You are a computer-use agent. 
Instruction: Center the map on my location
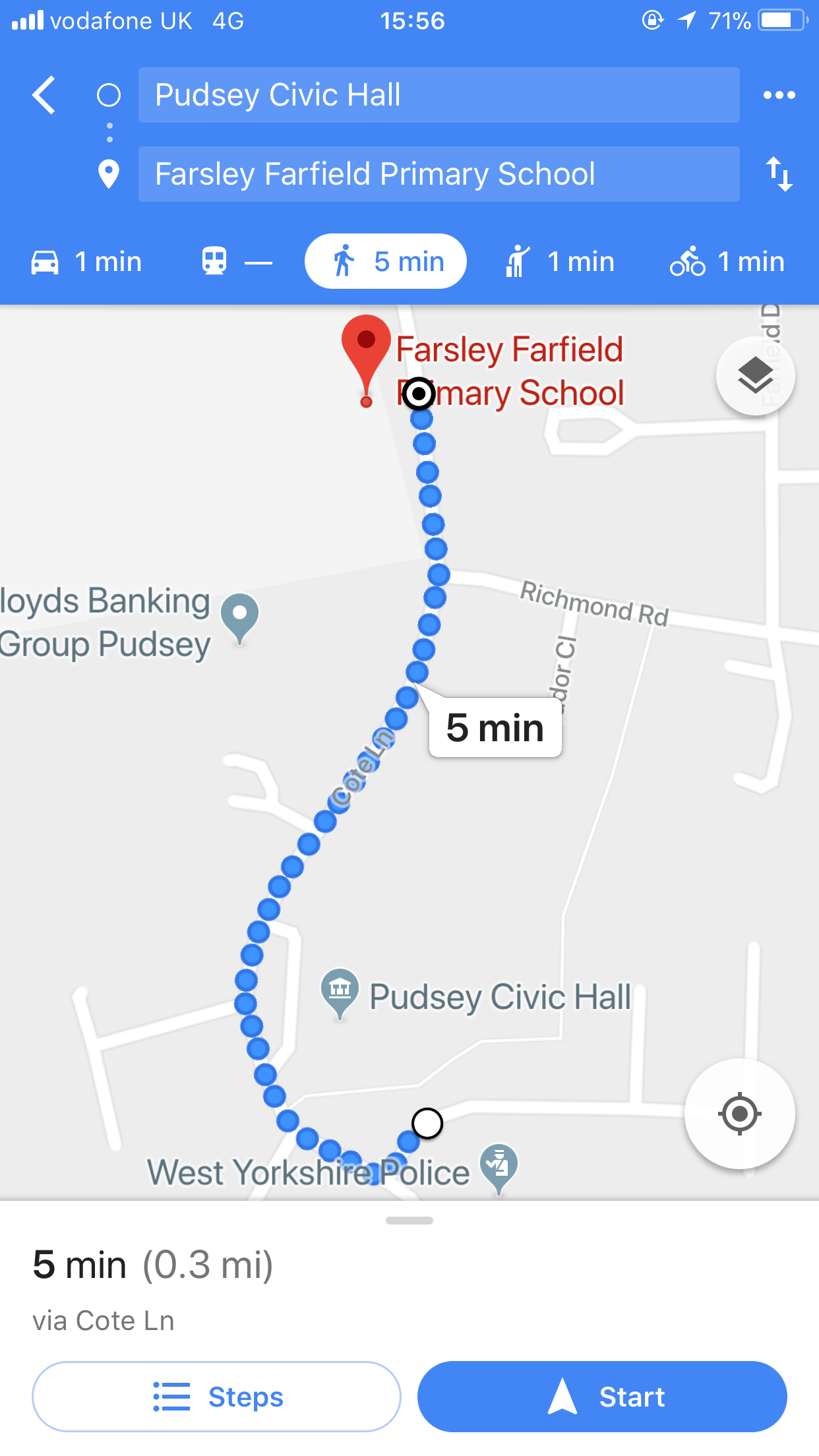tap(739, 1114)
